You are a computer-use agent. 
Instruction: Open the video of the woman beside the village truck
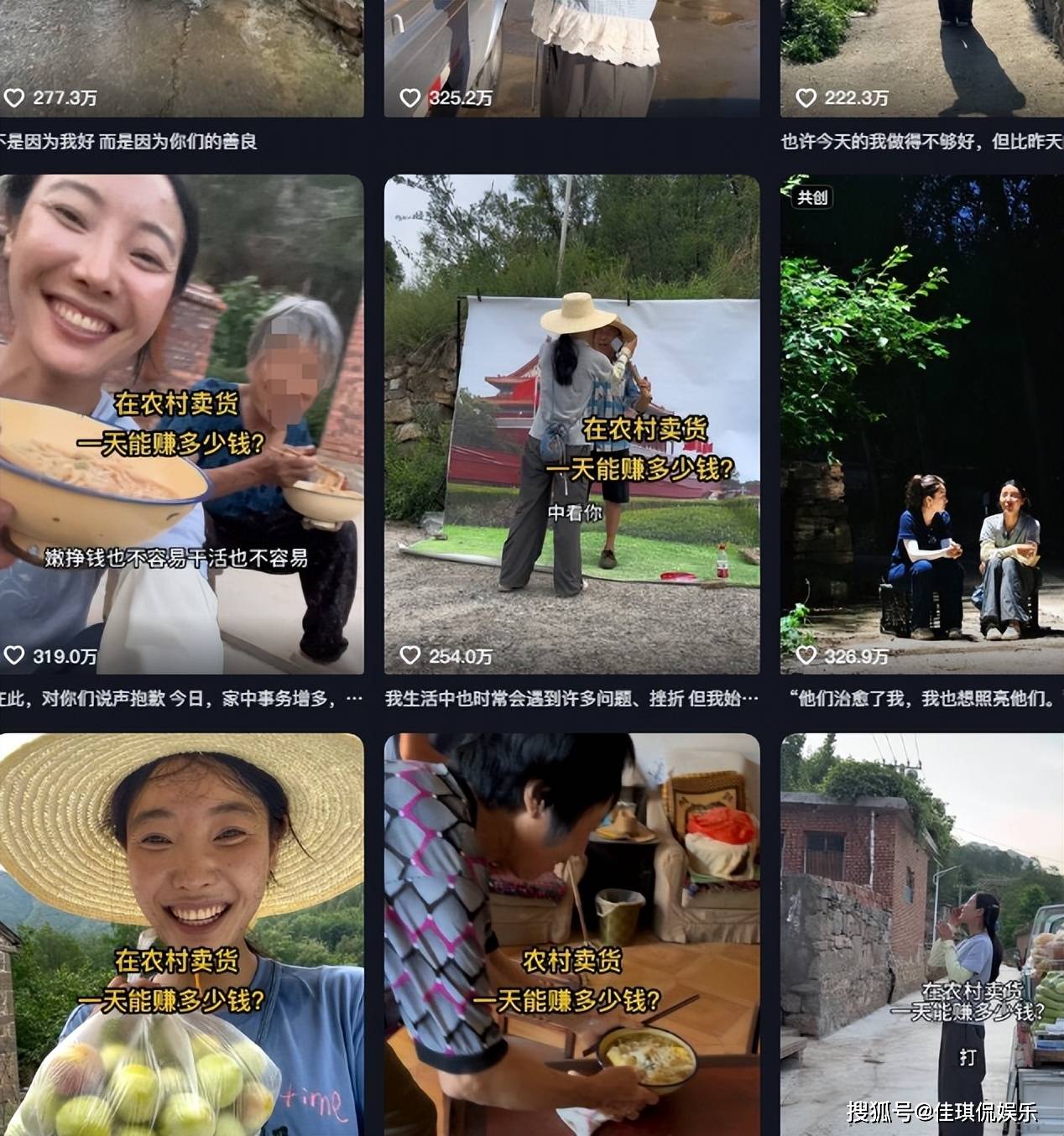point(921,931)
